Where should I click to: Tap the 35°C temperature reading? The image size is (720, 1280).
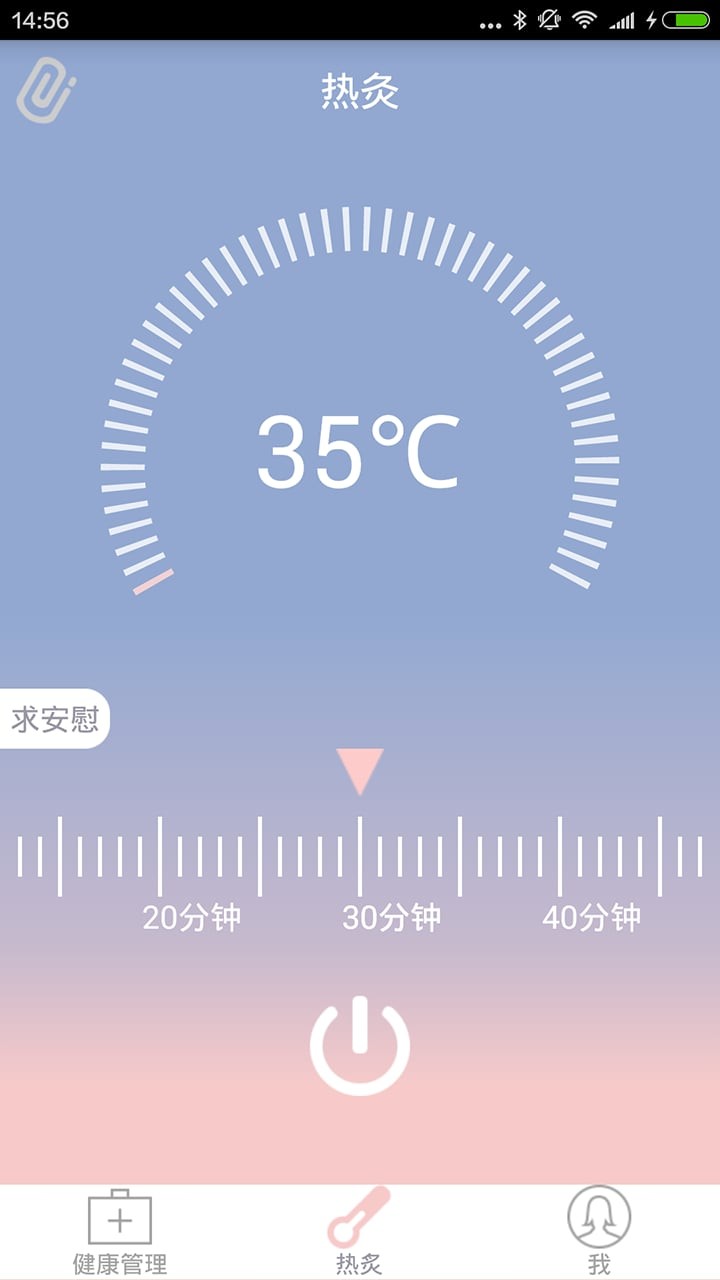pyautogui.click(x=360, y=450)
